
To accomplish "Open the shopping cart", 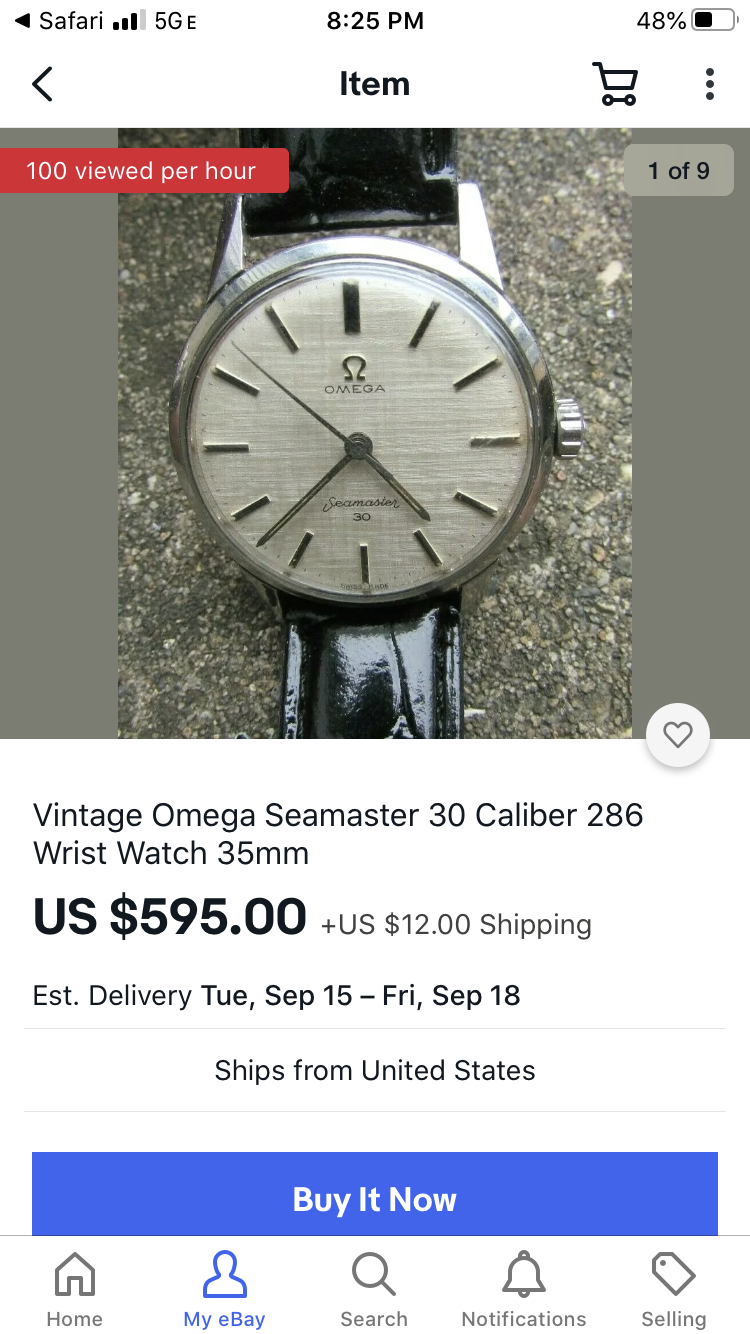I will [x=614, y=84].
